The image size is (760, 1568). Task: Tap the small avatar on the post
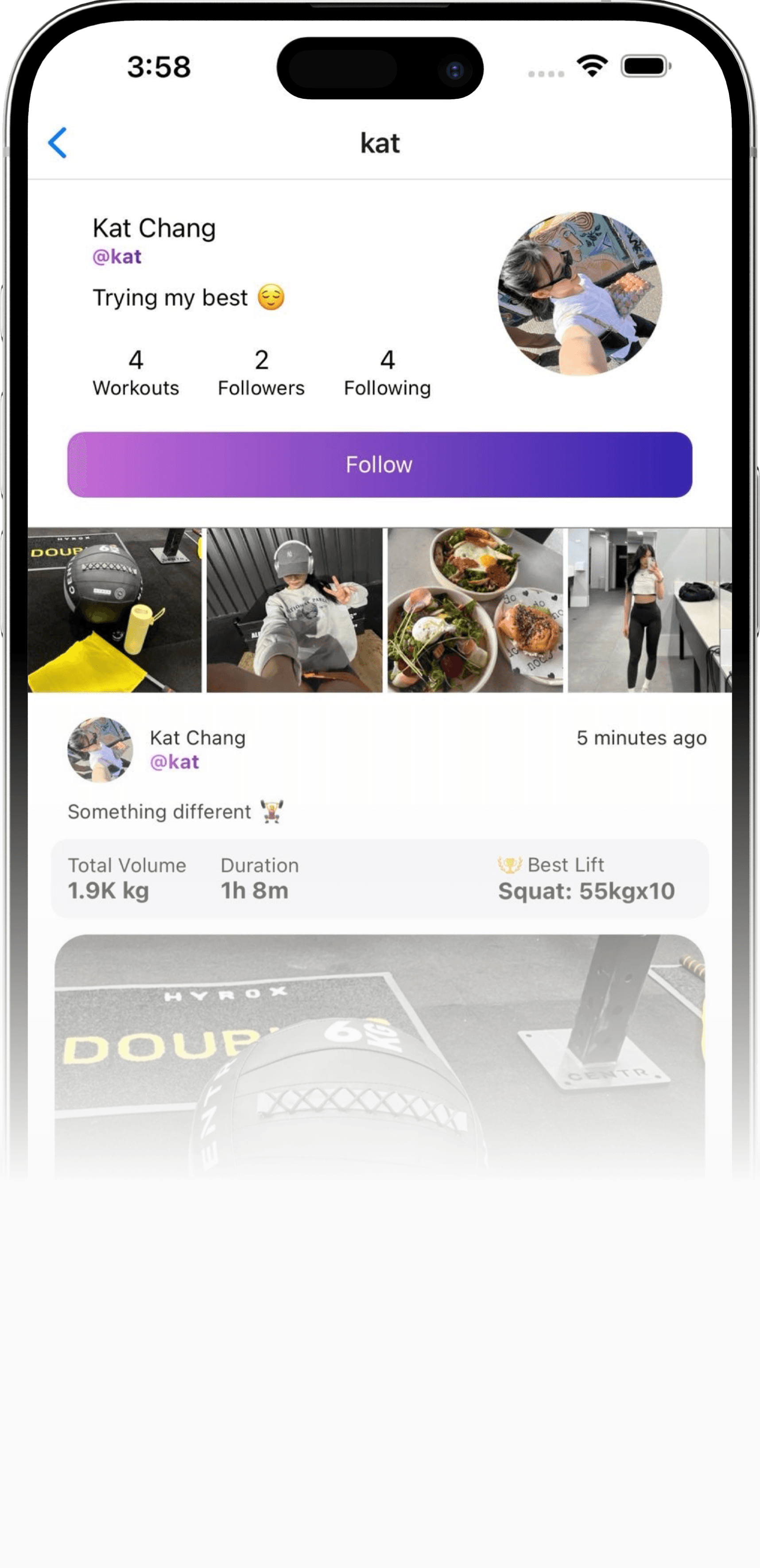tap(100, 749)
